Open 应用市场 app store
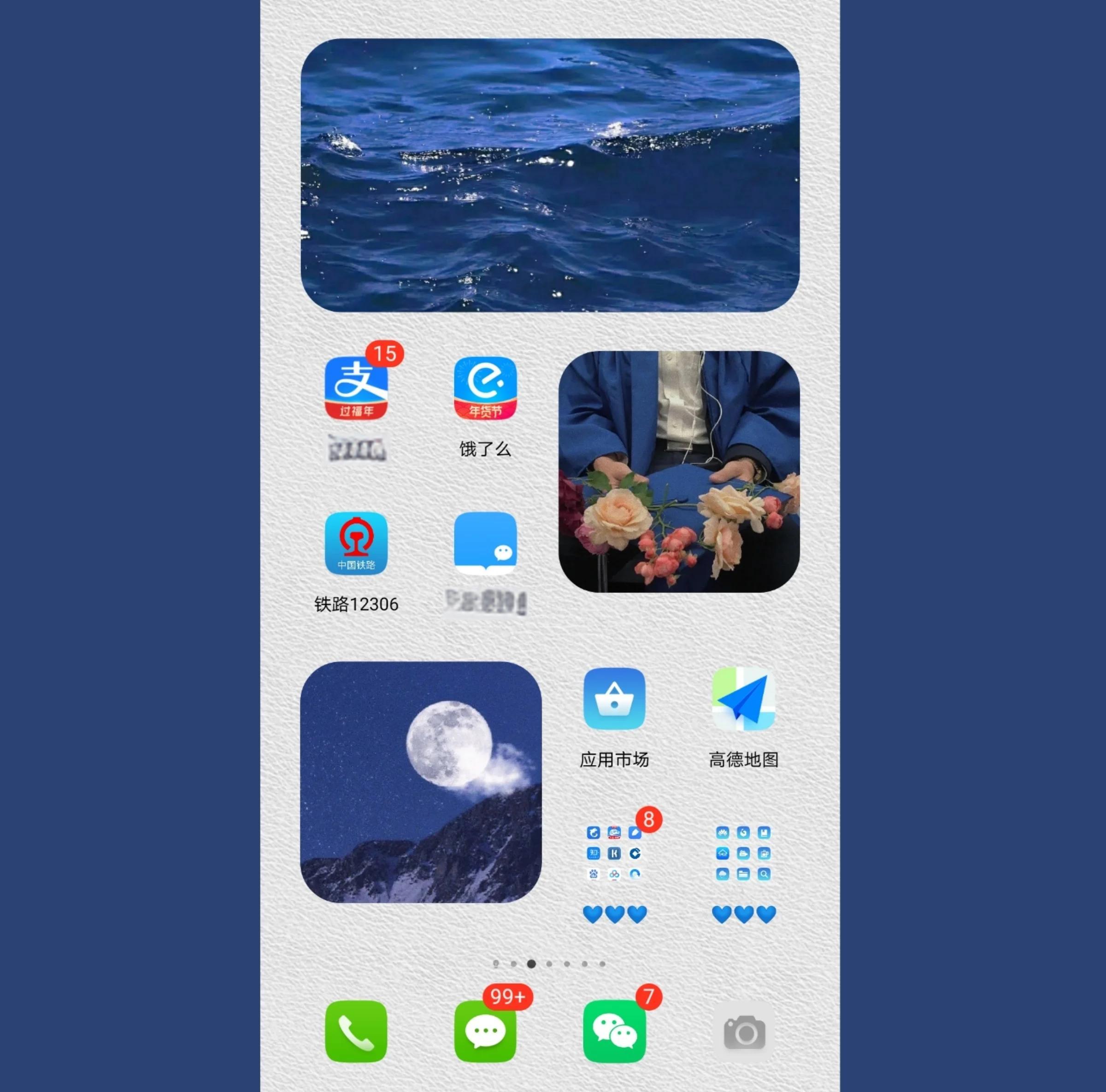1106x1092 pixels. click(x=614, y=699)
